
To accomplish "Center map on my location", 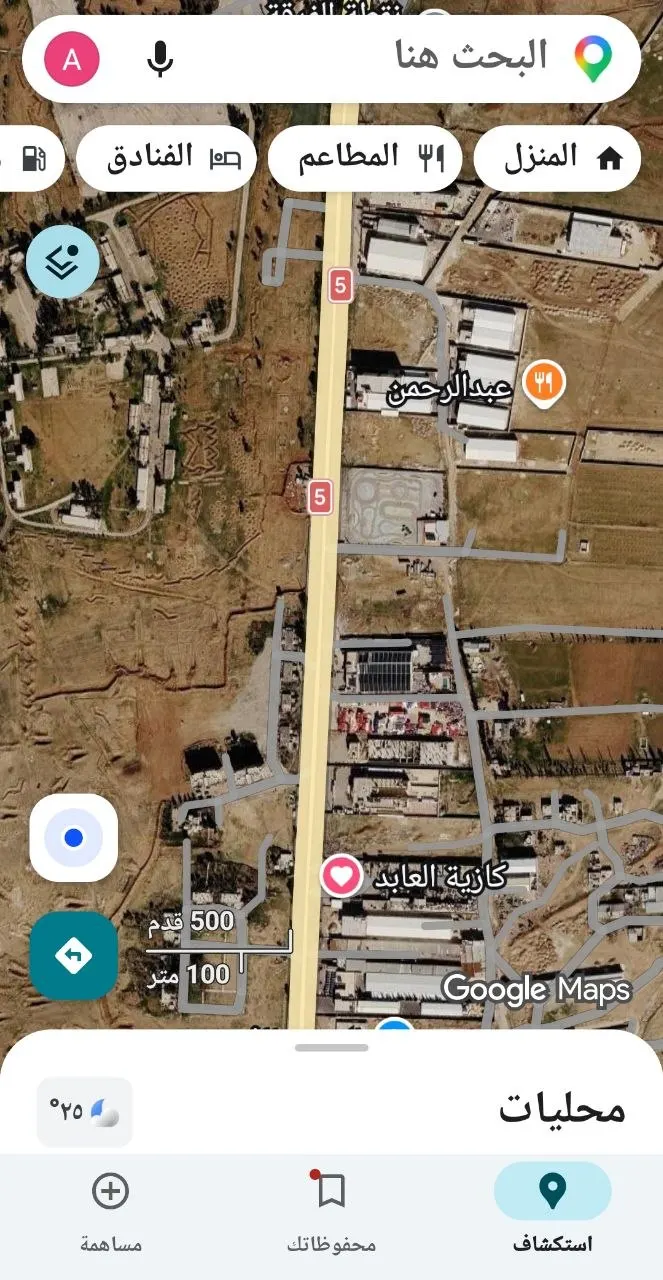I will [x=74, y=838].
